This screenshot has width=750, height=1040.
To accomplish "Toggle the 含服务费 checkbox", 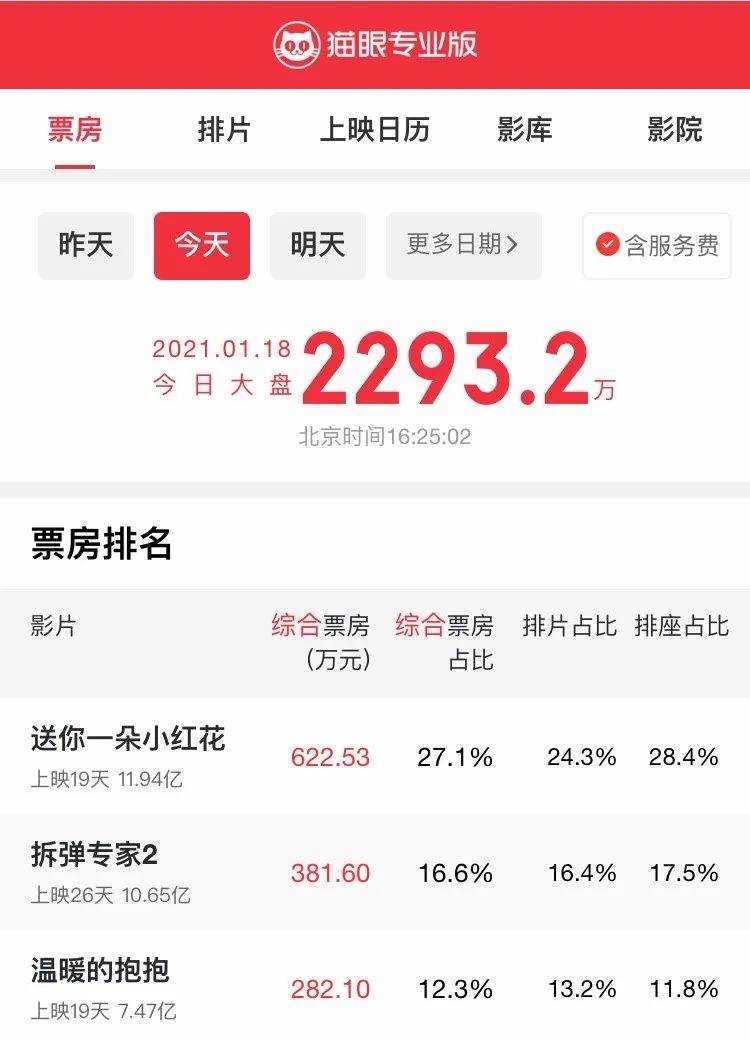I will point(657,245).
